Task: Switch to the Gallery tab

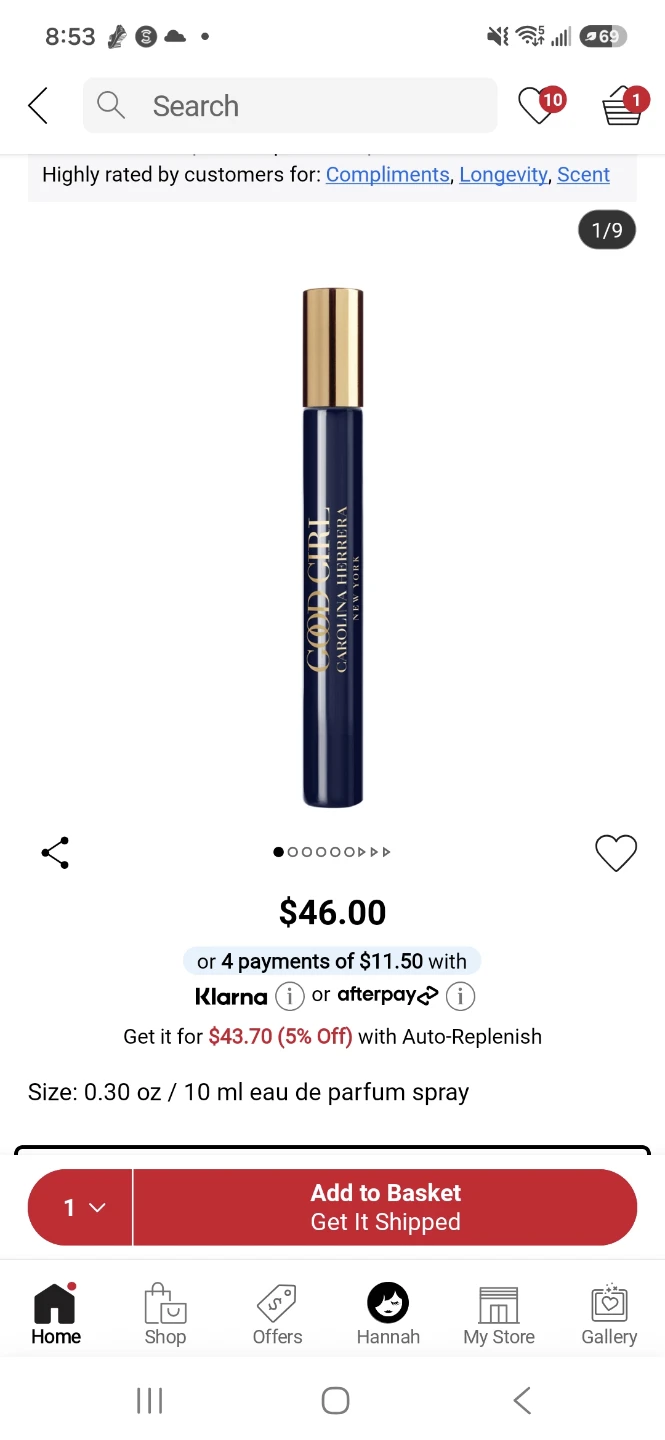Action: (x=609, y=1315)
